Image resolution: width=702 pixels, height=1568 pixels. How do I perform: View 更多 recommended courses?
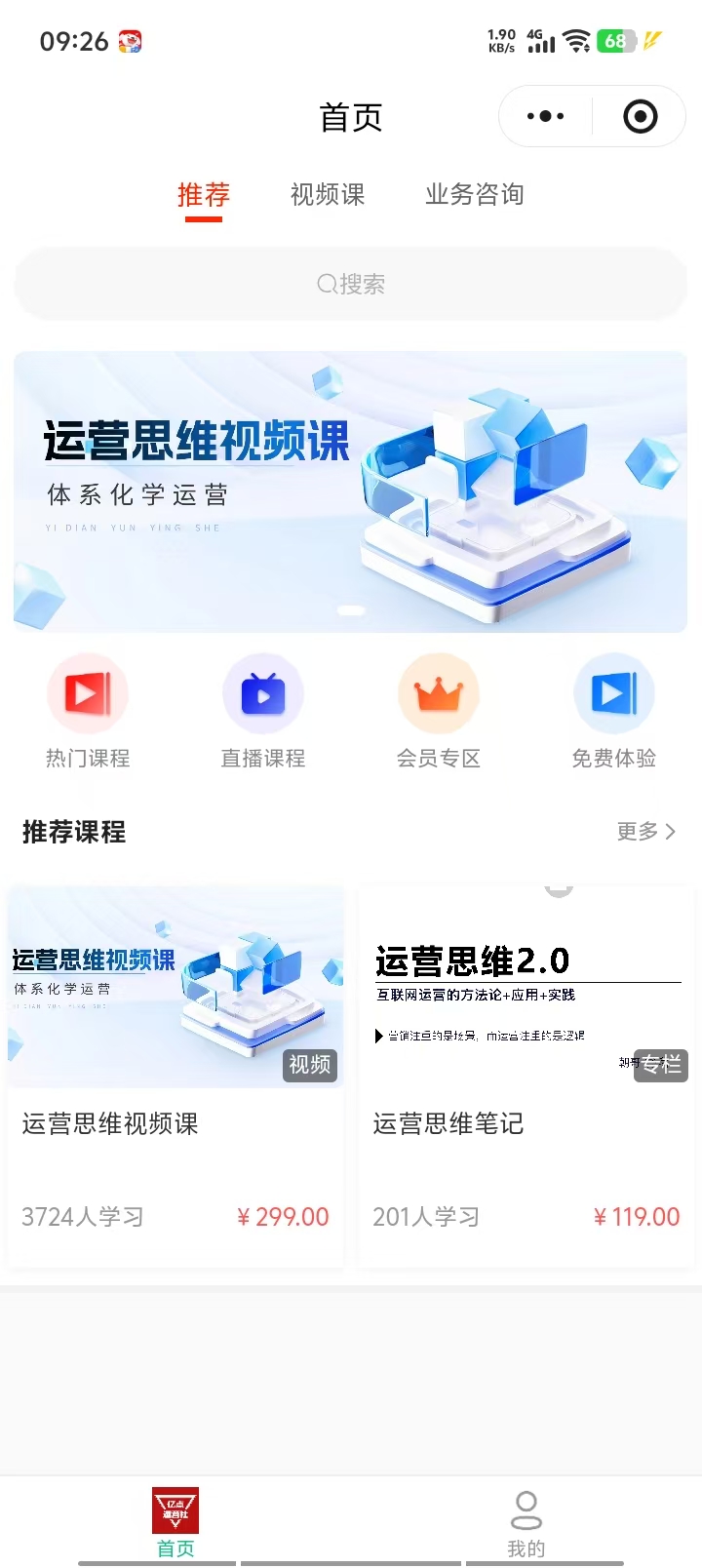pos(645,832)
